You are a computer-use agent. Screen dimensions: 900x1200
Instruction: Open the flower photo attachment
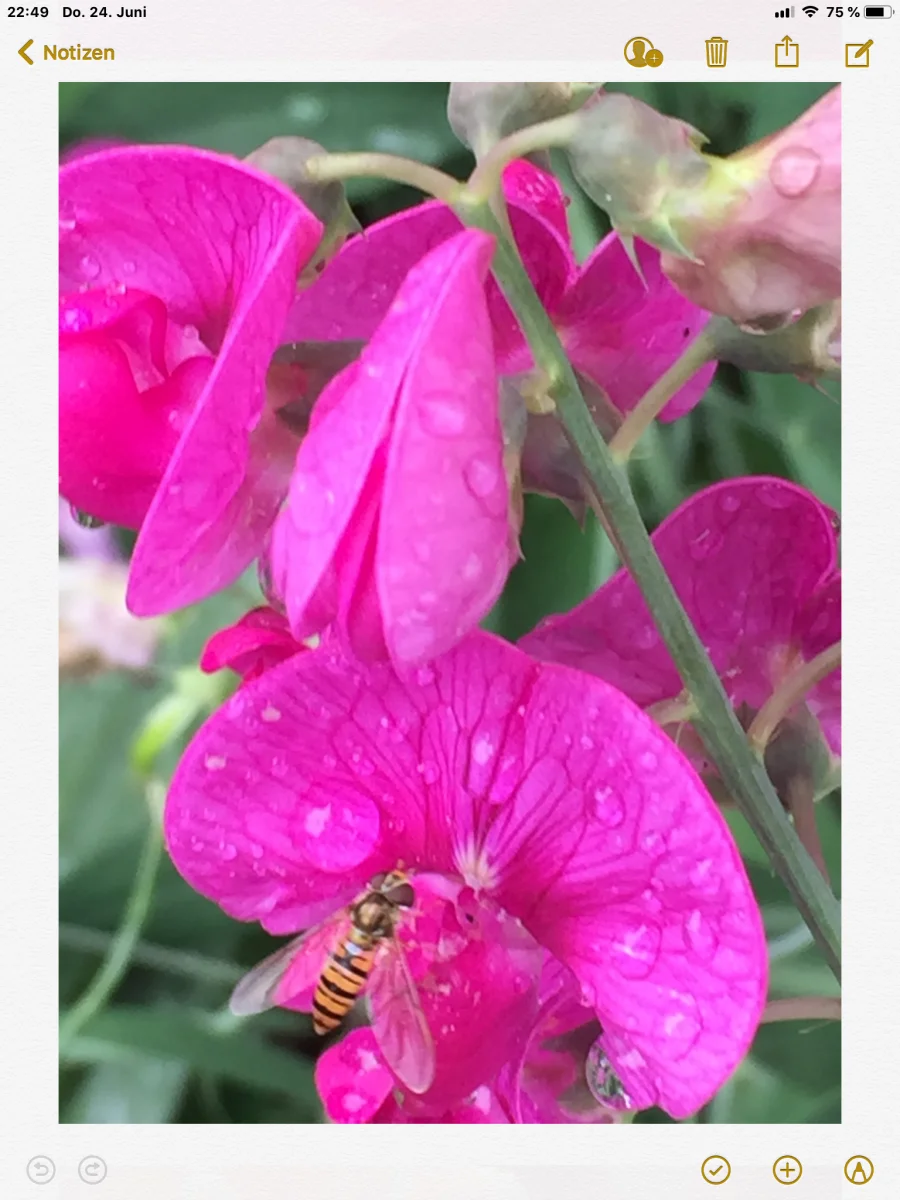click(450, 602)
